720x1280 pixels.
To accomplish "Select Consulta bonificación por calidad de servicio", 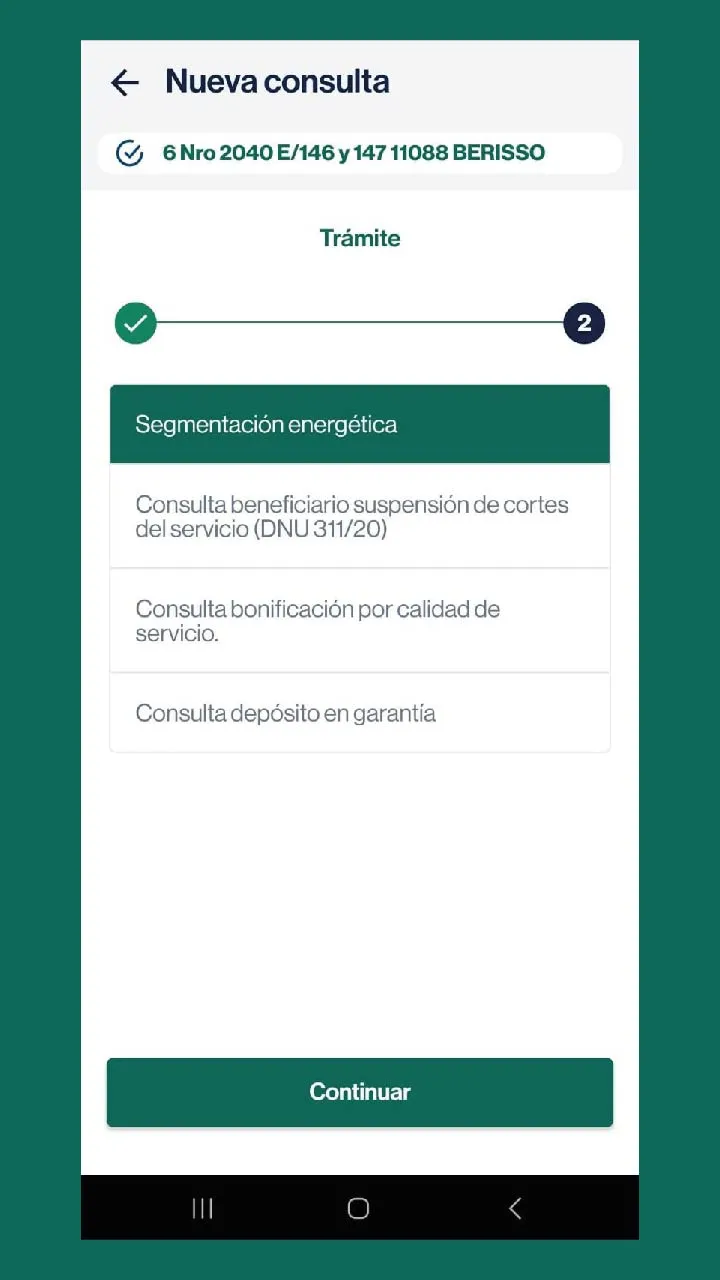I will [x=359, y=620].
